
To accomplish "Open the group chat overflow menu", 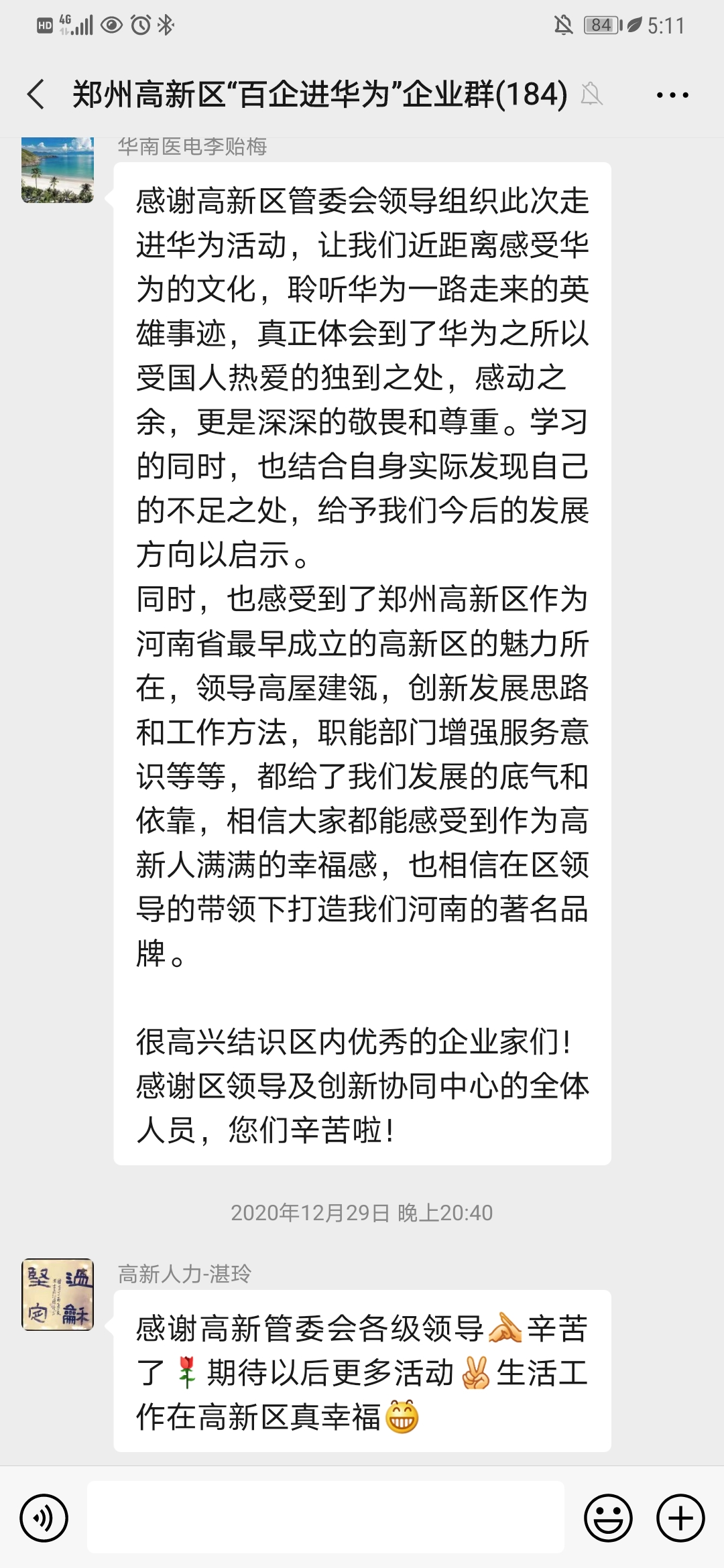I will [672, 95].
